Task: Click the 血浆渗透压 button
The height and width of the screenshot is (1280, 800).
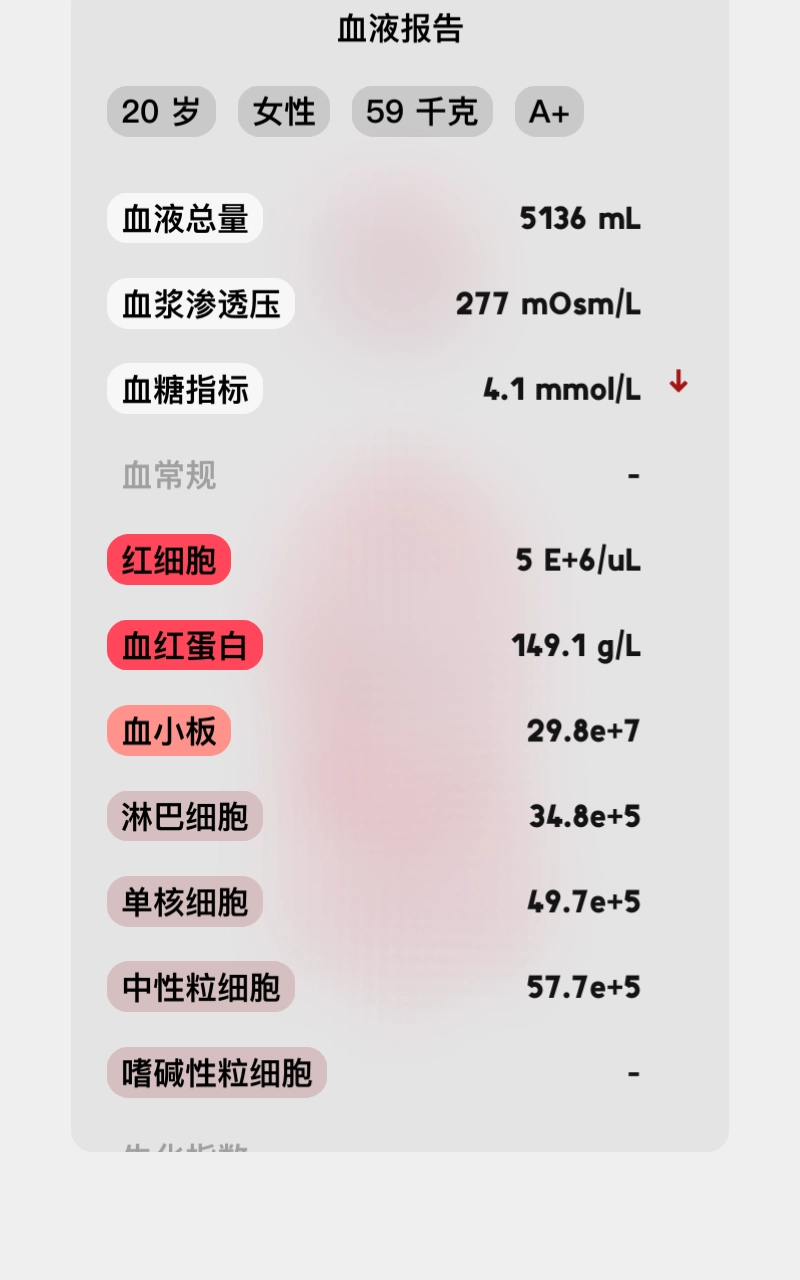Action: click(x=200, y=303)
